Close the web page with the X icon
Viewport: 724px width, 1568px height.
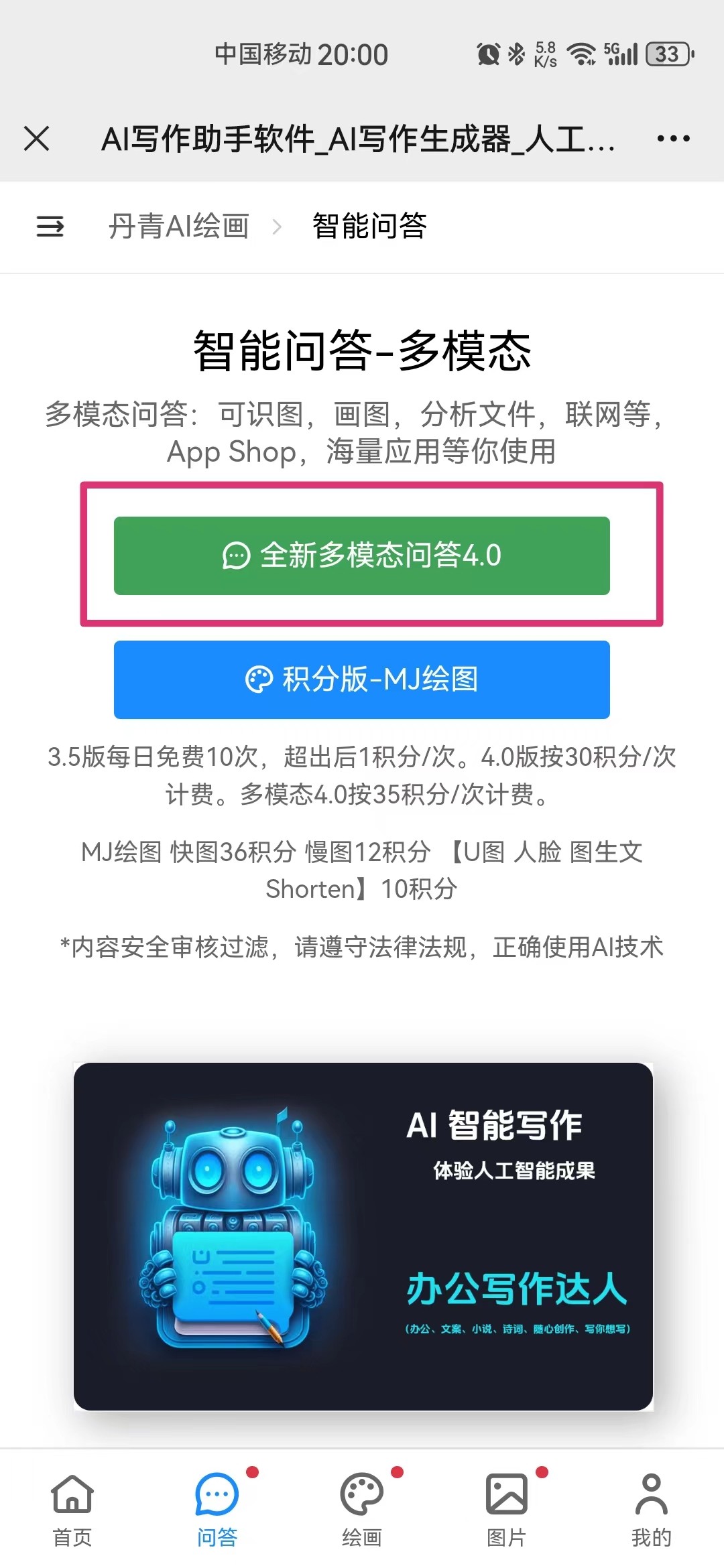pyautogui.click(x=37, y=139)
